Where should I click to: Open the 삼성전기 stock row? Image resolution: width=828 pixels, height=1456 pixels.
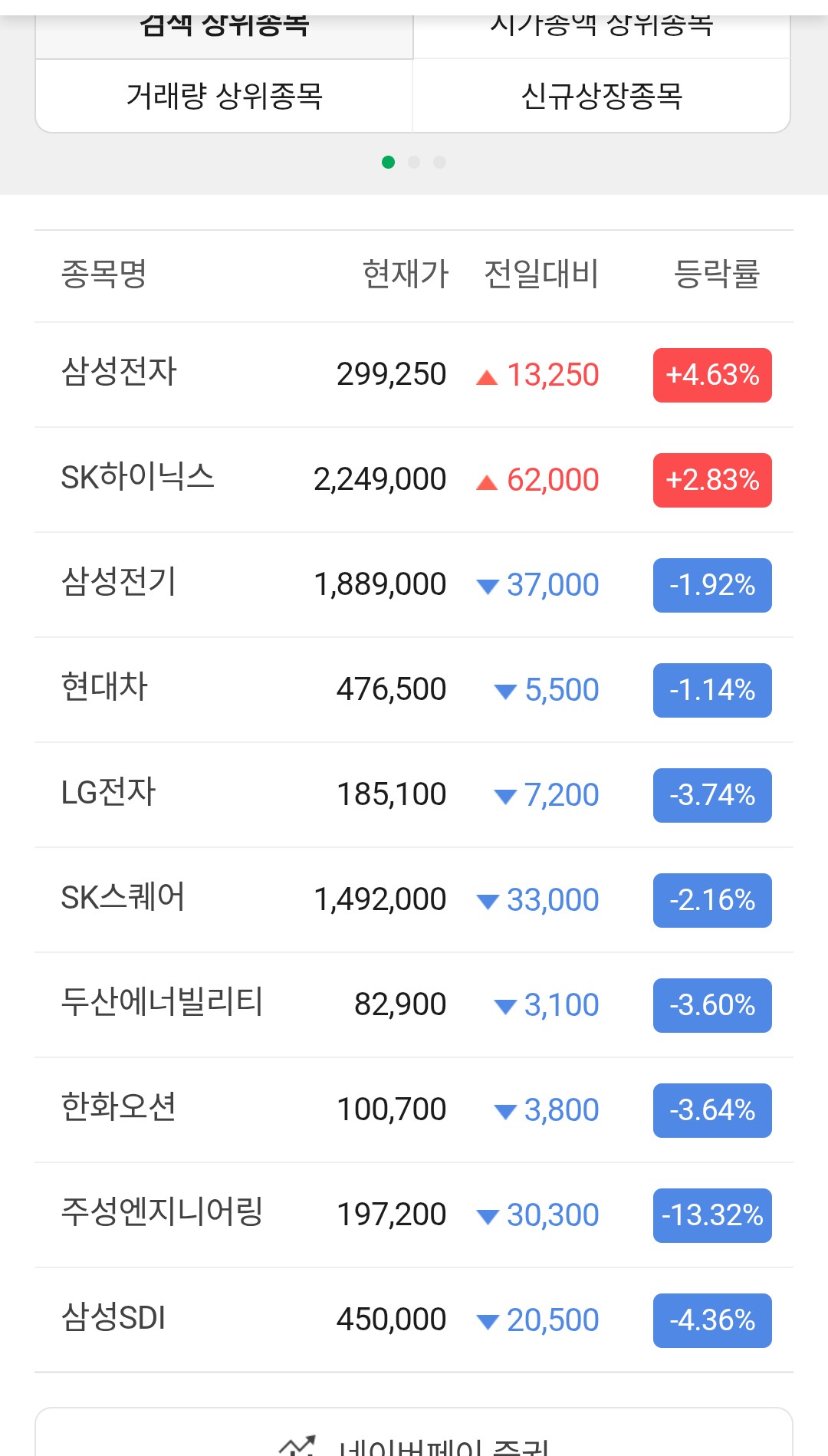tap(414, 585)
